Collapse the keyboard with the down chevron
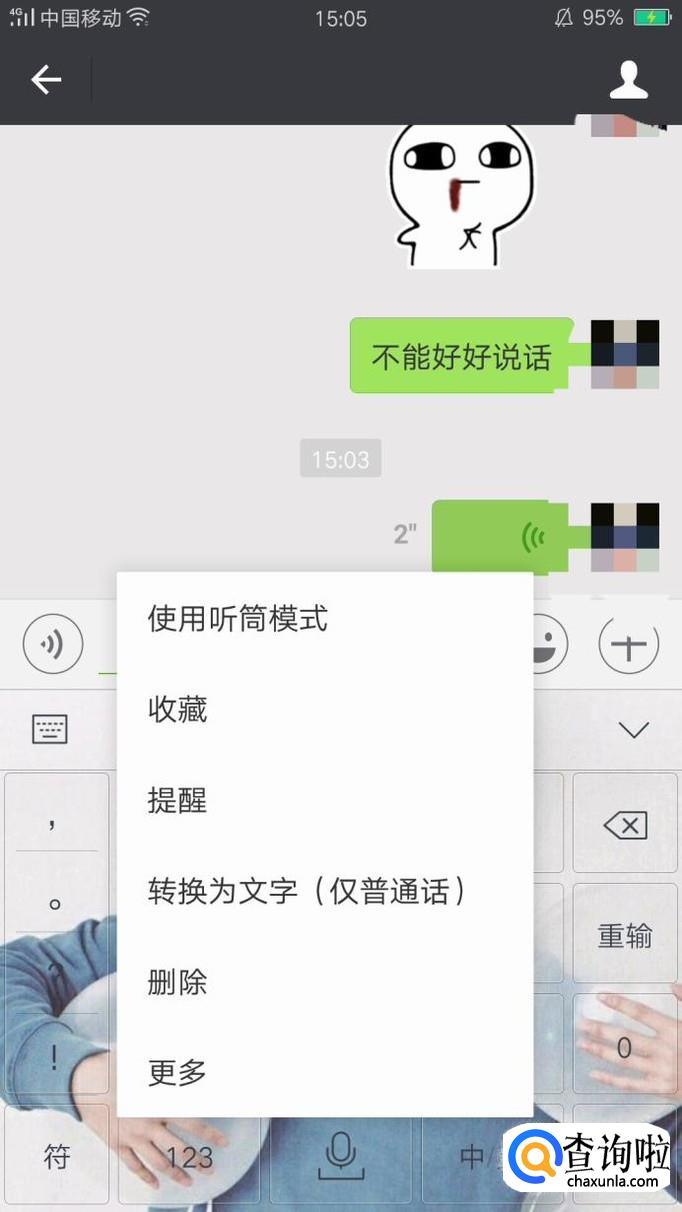 pos(634,730)
